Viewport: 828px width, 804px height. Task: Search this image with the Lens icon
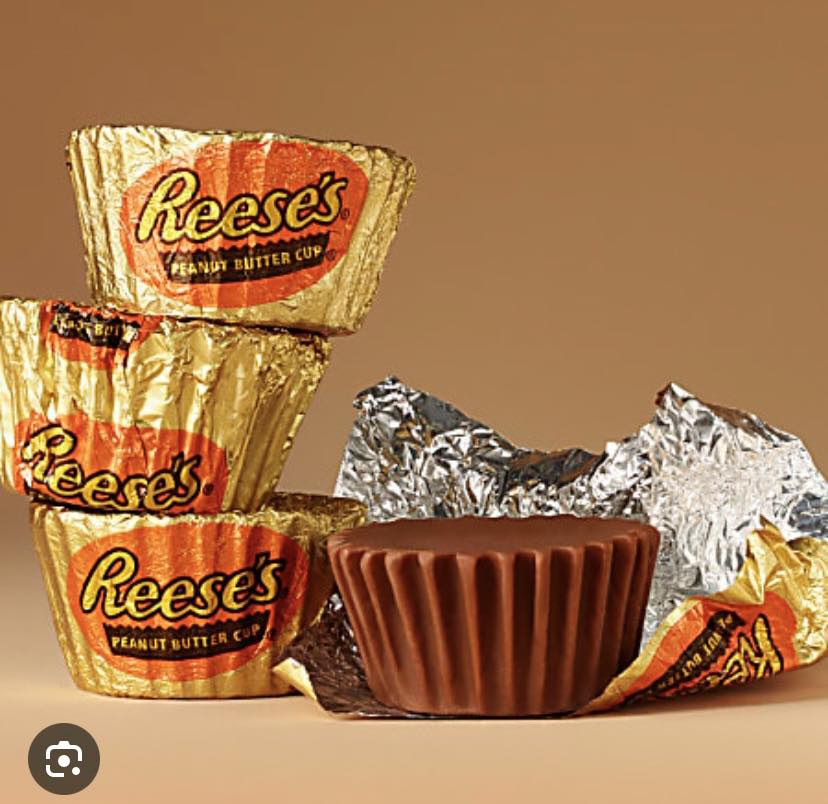(64, 758)
